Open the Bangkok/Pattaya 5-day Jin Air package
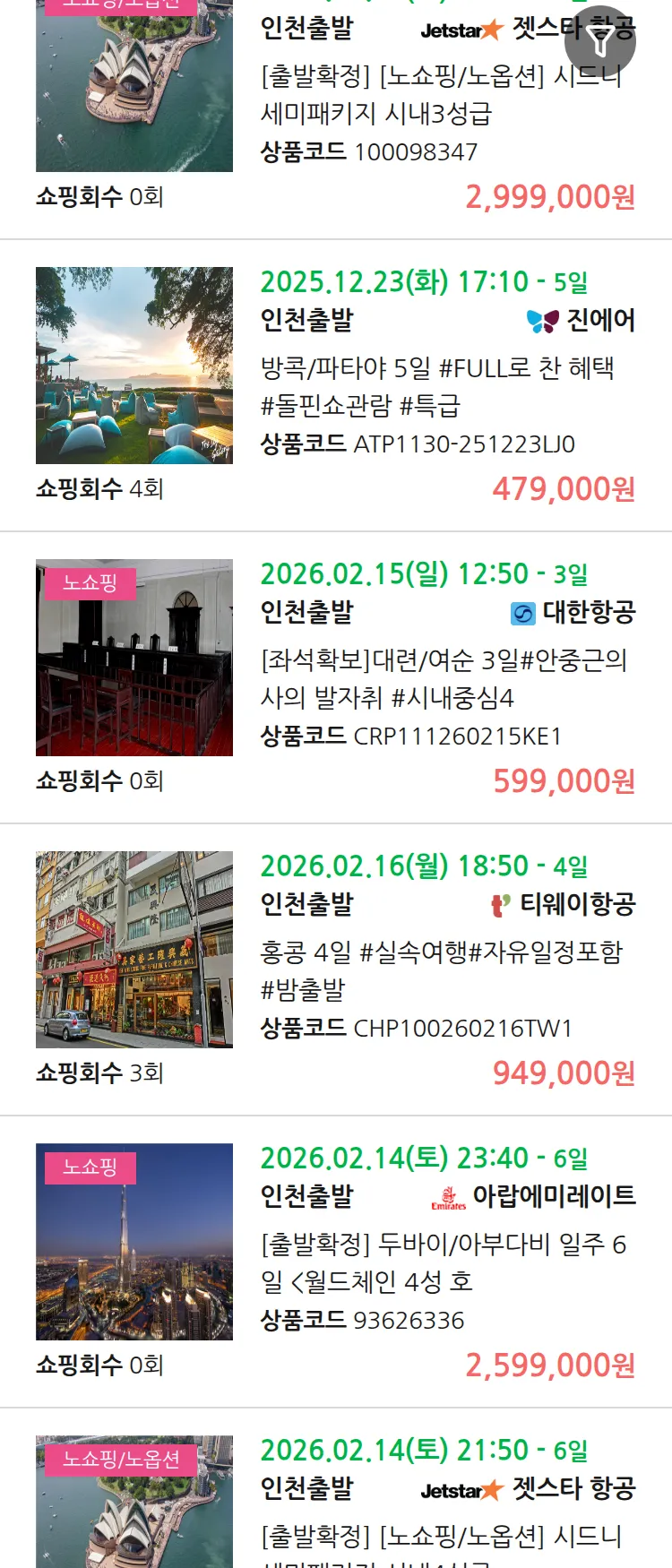This screenshot has width=672, height=1568. coord(437,386)
